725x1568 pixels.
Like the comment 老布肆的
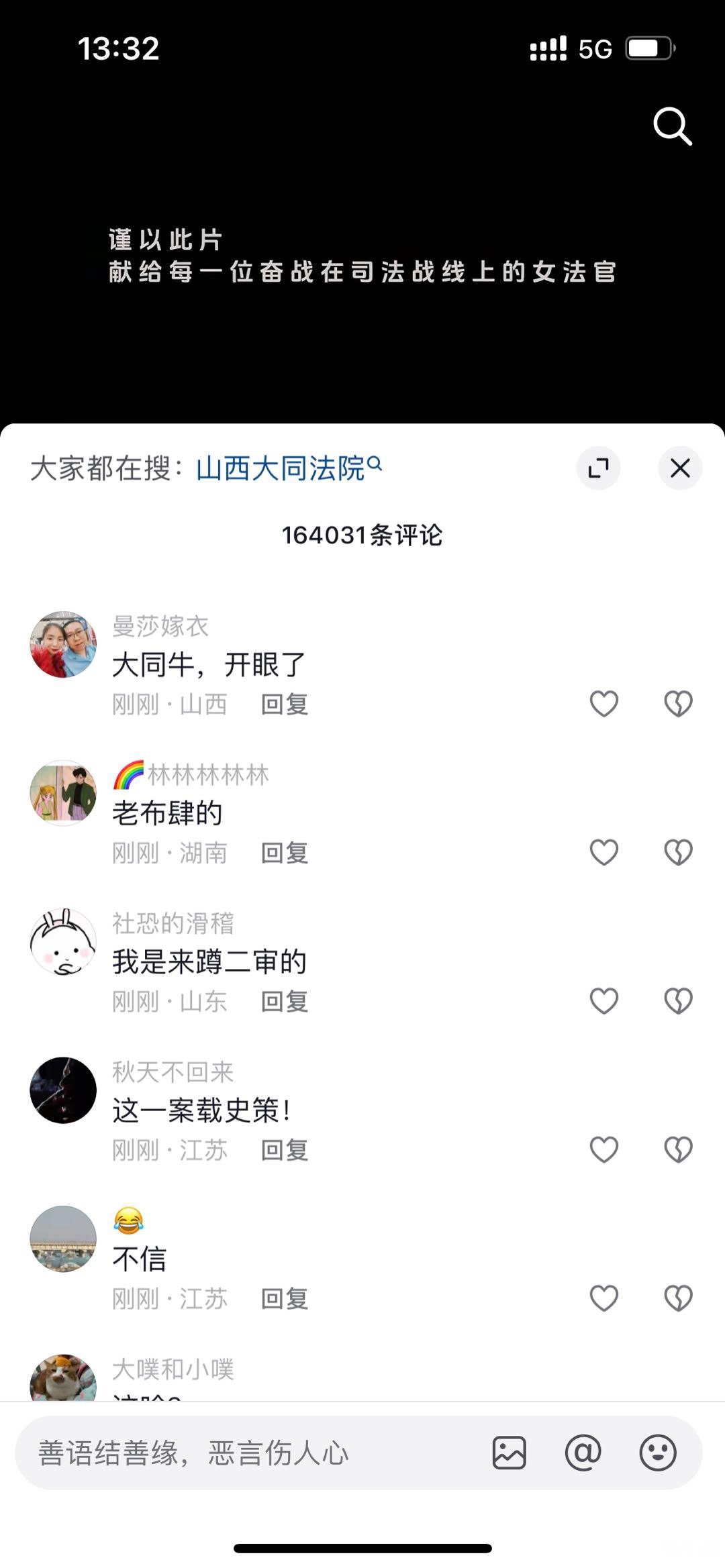[603, 853]
